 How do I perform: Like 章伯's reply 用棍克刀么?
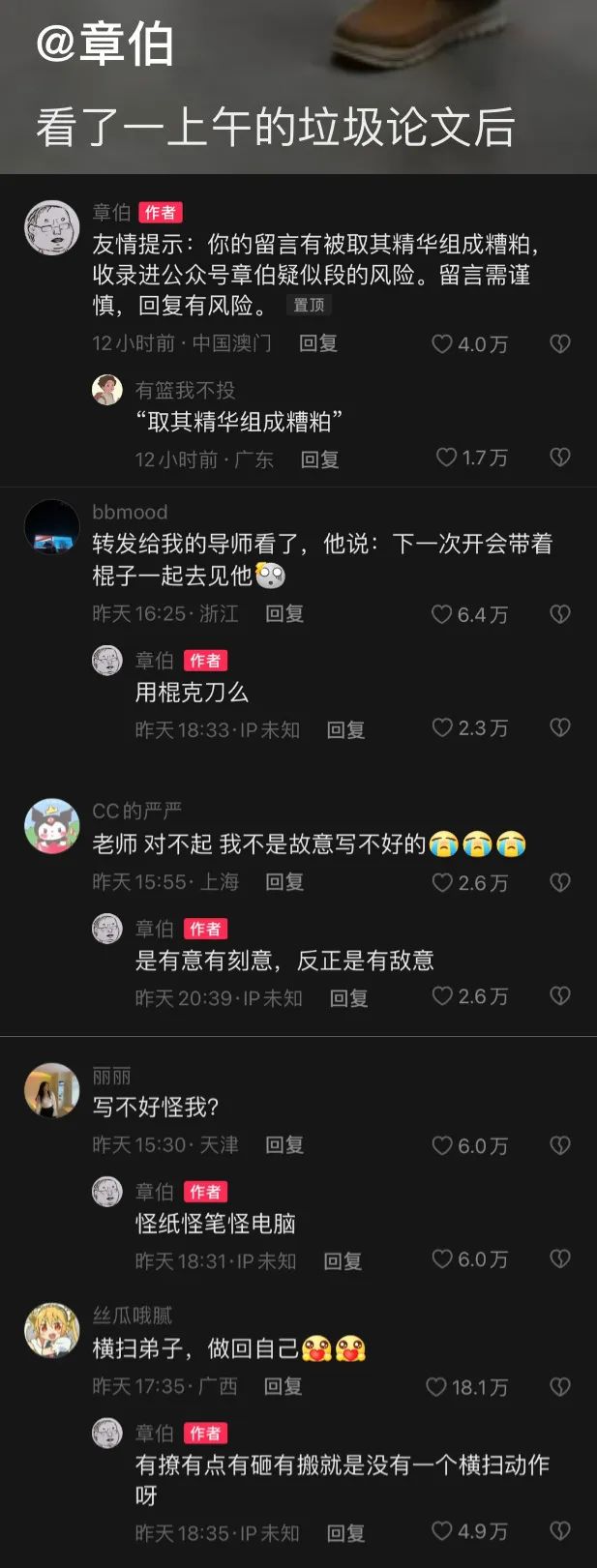tap(443, 727)
